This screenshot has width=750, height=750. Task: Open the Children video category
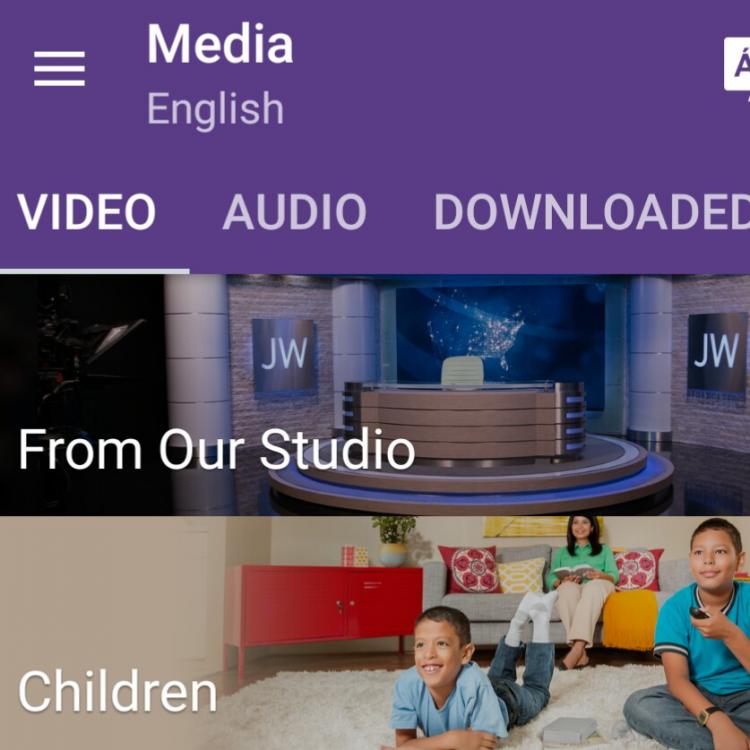tap(375, 634)
